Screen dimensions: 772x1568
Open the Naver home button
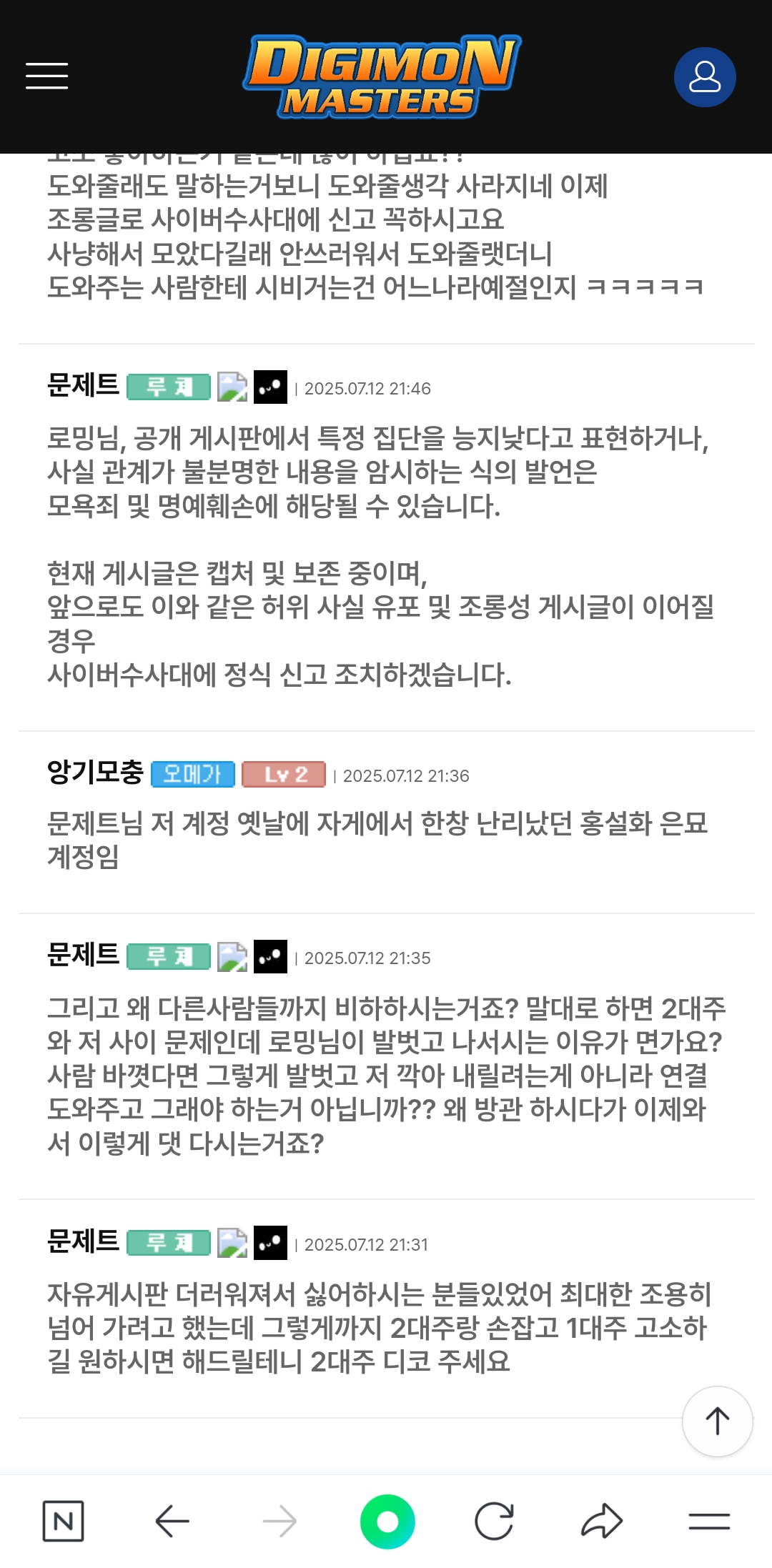tap(64, 1521)
